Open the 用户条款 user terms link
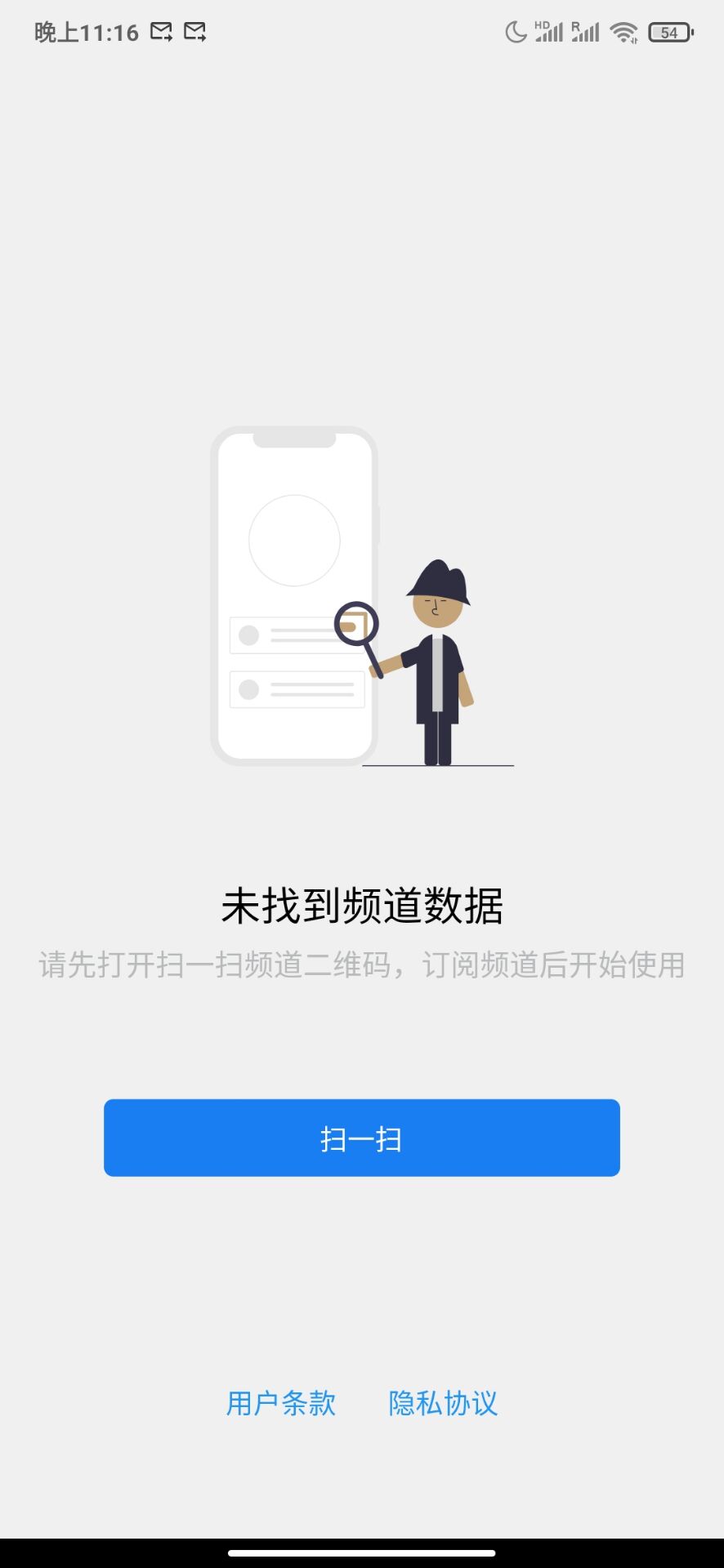The height and width of the screenshot is (1568, 724). pos(281,1403)
